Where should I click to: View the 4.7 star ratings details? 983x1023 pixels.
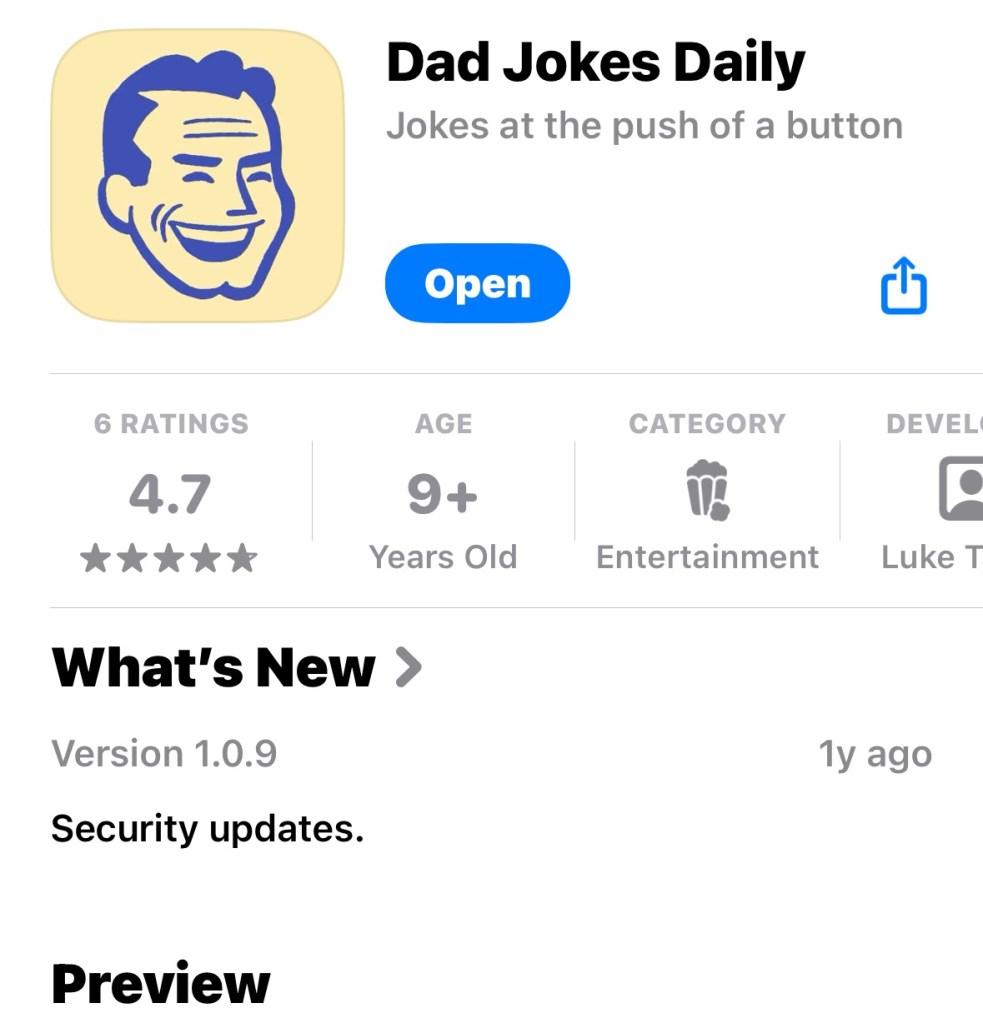170,496
